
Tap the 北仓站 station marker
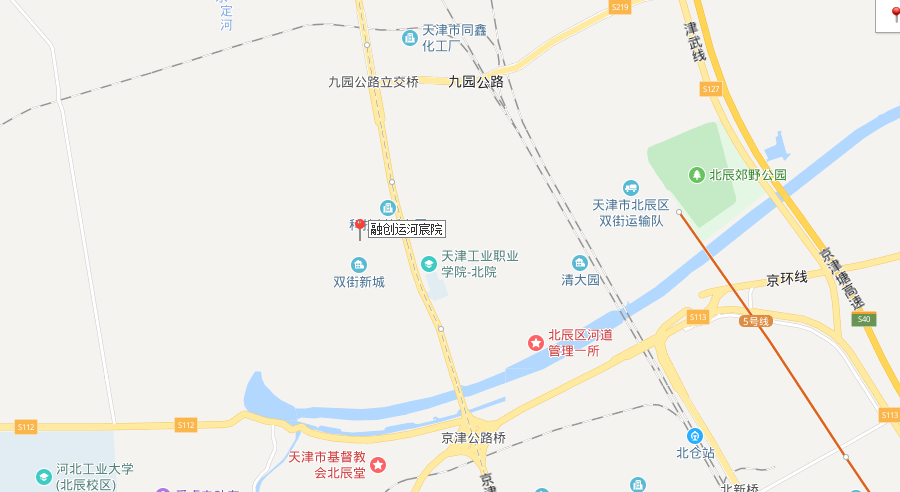click(695, 436)
